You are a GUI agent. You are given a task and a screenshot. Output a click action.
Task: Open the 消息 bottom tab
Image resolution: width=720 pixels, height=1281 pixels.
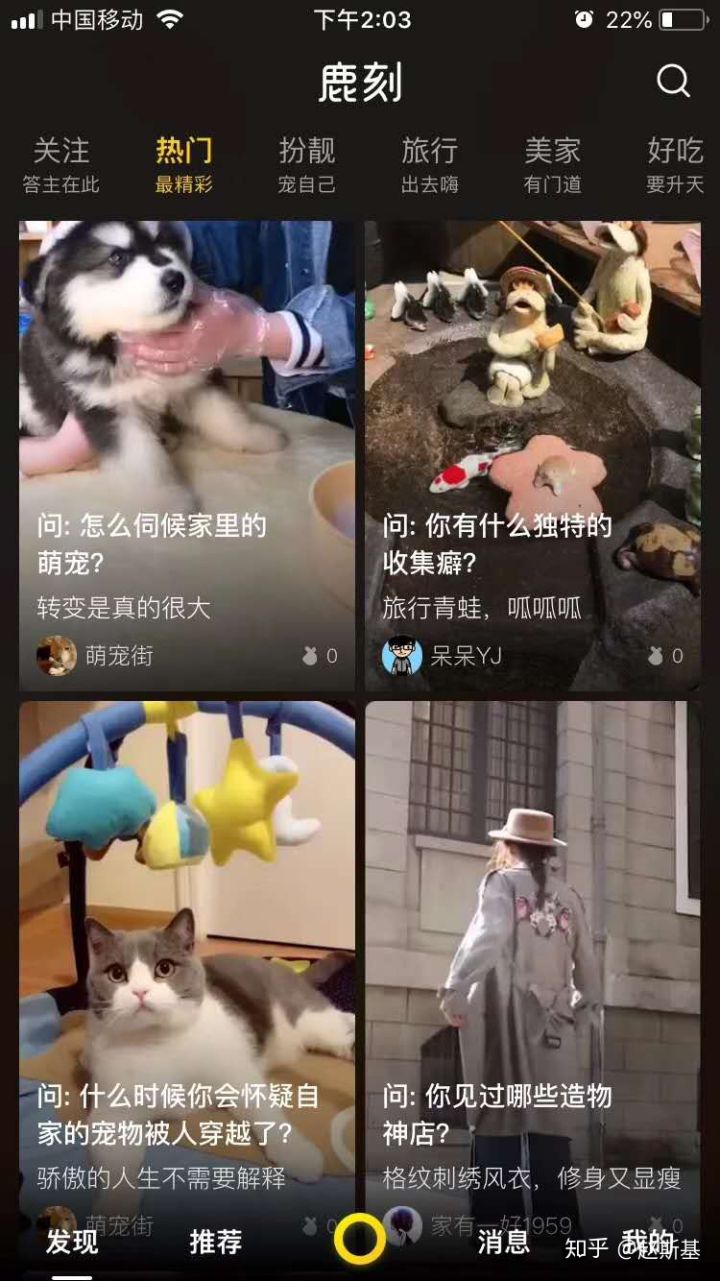[x=503, y=1242]
